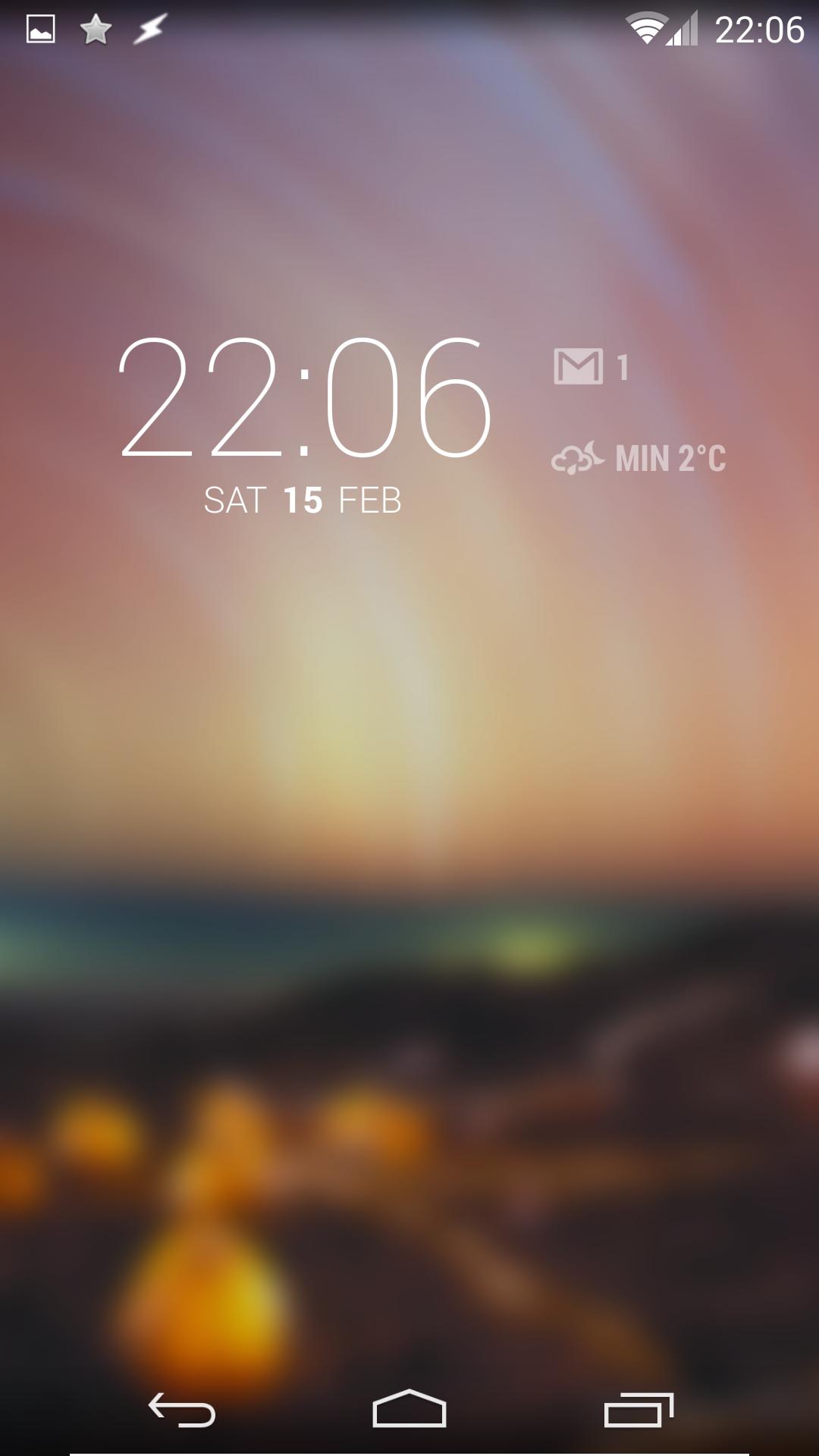Screen dimensions: 819x1456
Task: Go back using the navigation bar
Action: coord(182,1410)
